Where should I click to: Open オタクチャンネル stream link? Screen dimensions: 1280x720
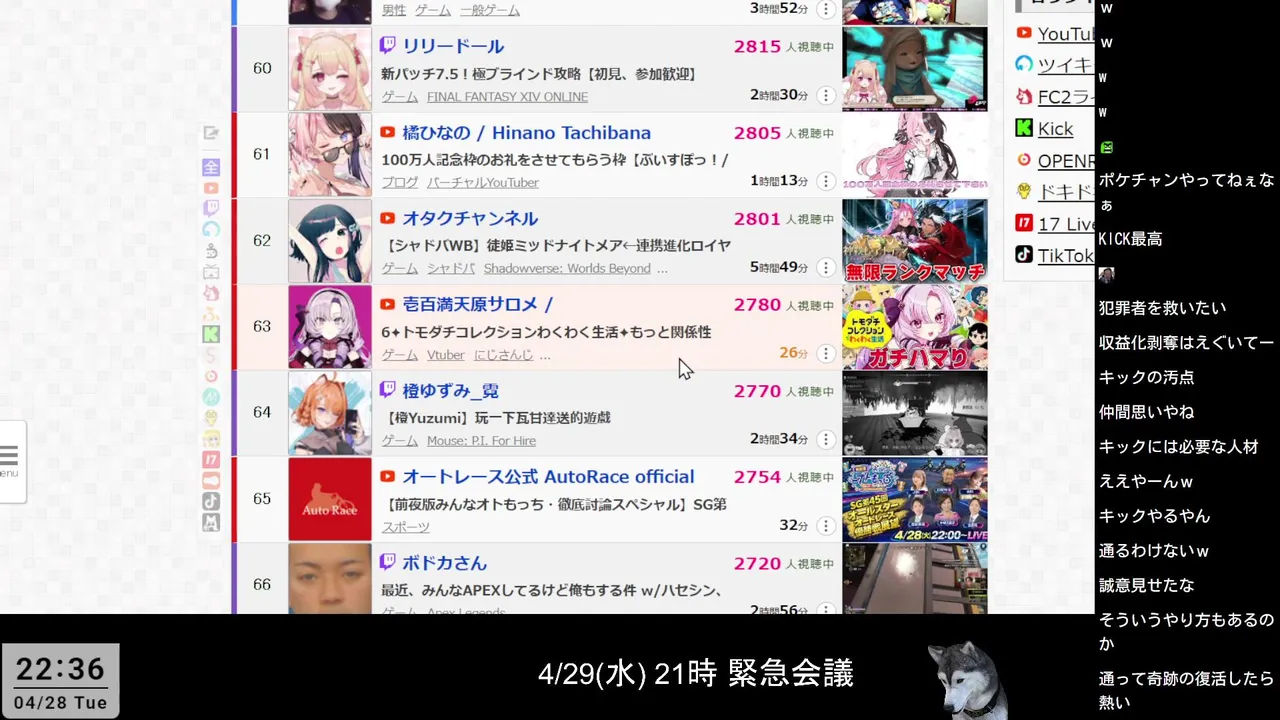tap(469, 219)
